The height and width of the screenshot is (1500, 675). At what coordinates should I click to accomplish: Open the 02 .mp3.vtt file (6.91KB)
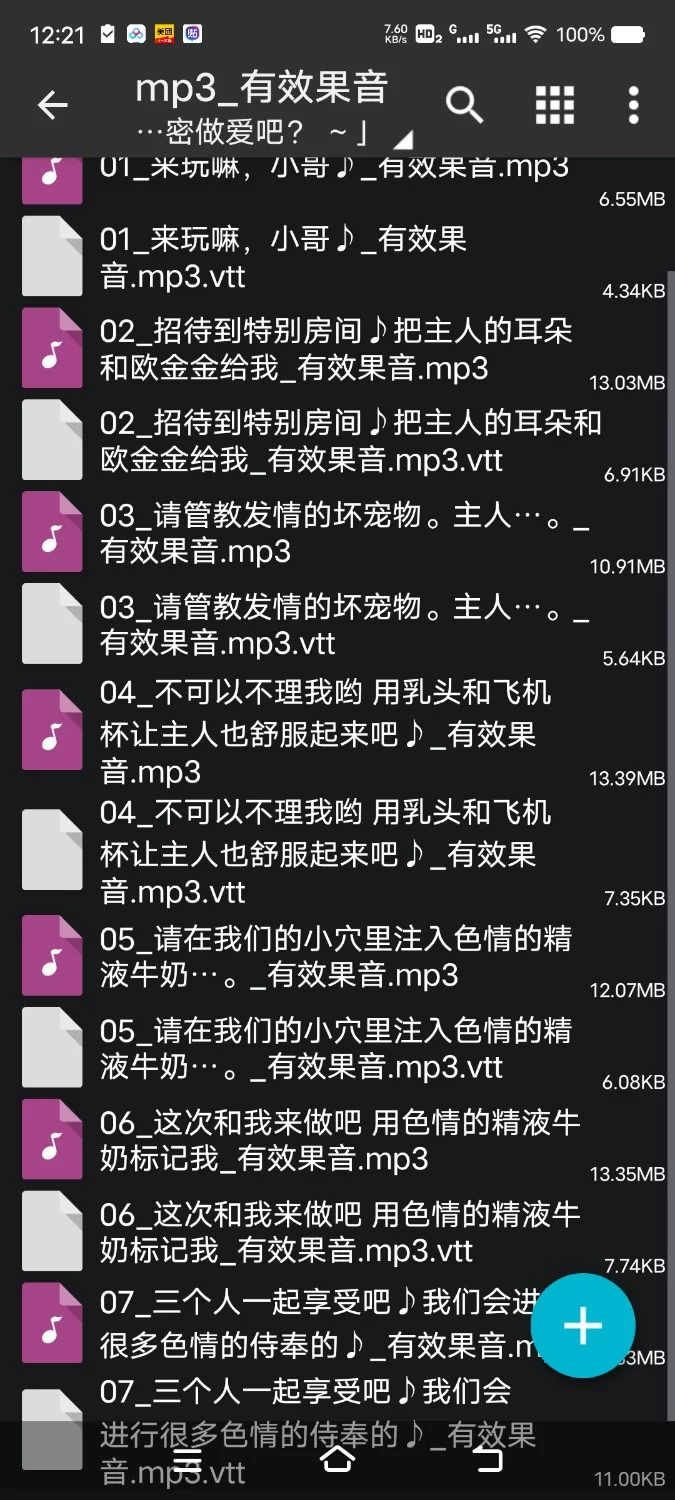pyautogui.click(x=300, y=441)
